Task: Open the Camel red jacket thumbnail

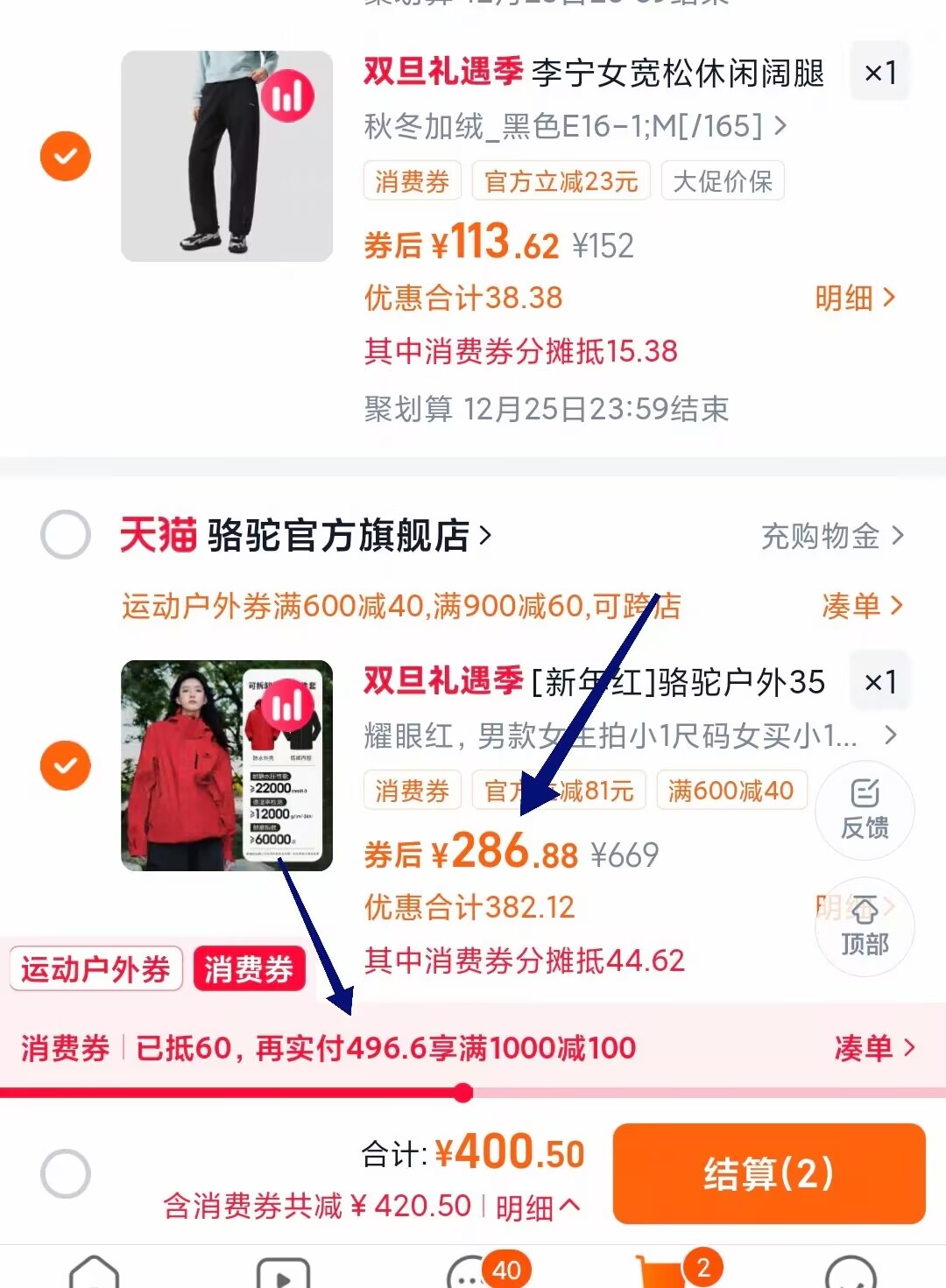Action: tap(227, 765)
